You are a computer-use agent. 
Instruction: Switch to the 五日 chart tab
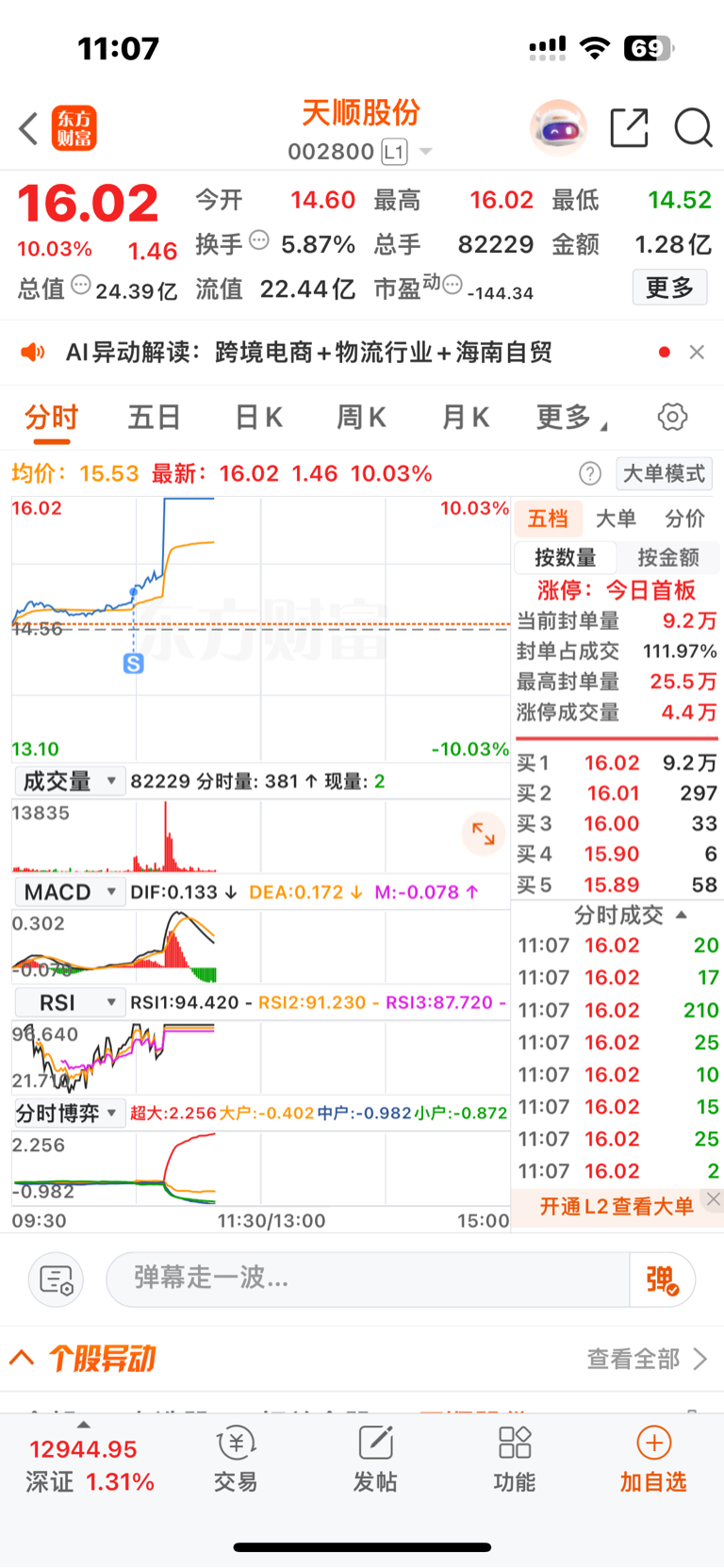tap(154, 417)
